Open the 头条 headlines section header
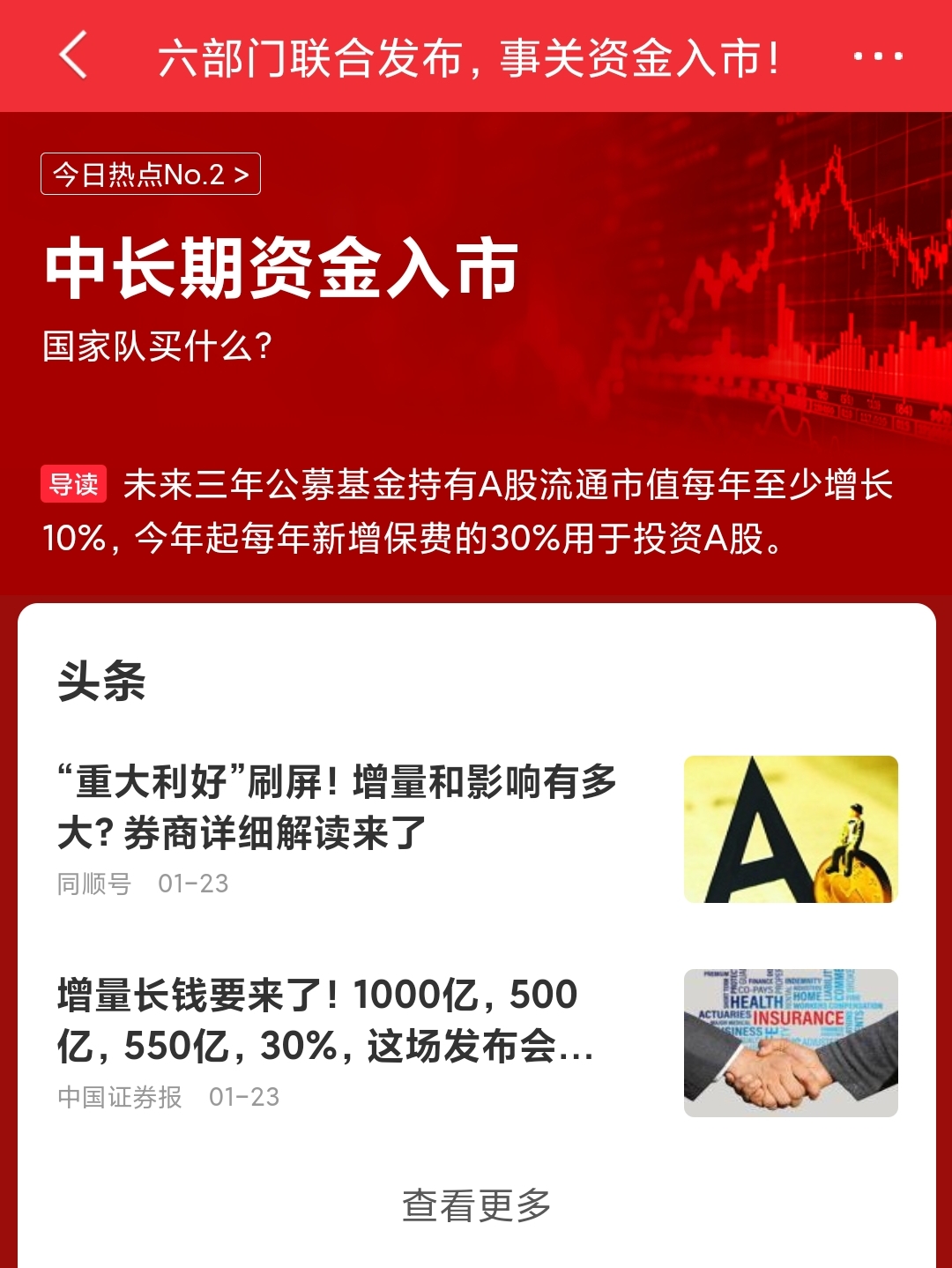 point(103,679)
